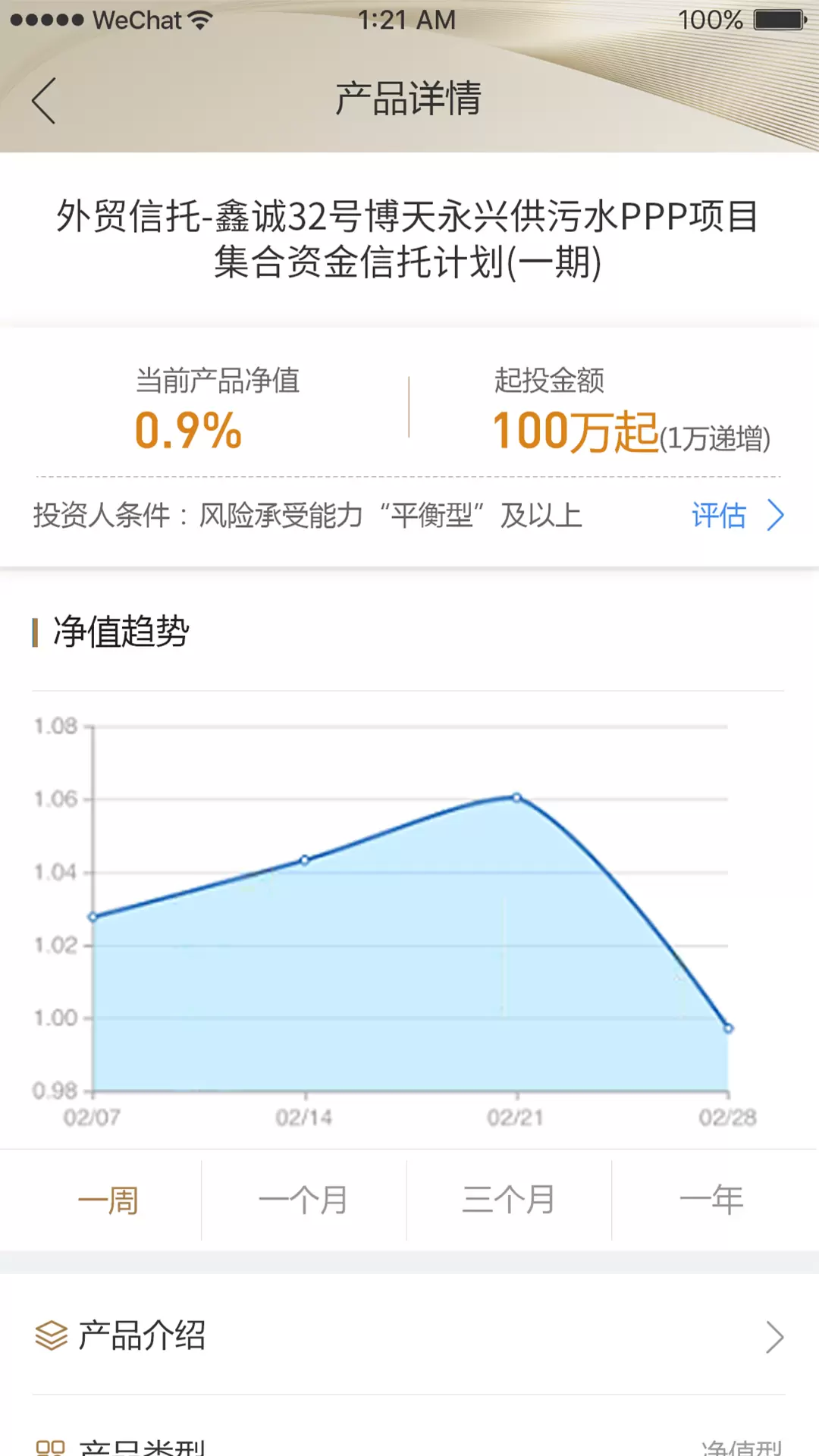Open the 评估 risk assessment link
Image resolution: width=819 pixels, height=1456 pixels.
coord(737,516)
